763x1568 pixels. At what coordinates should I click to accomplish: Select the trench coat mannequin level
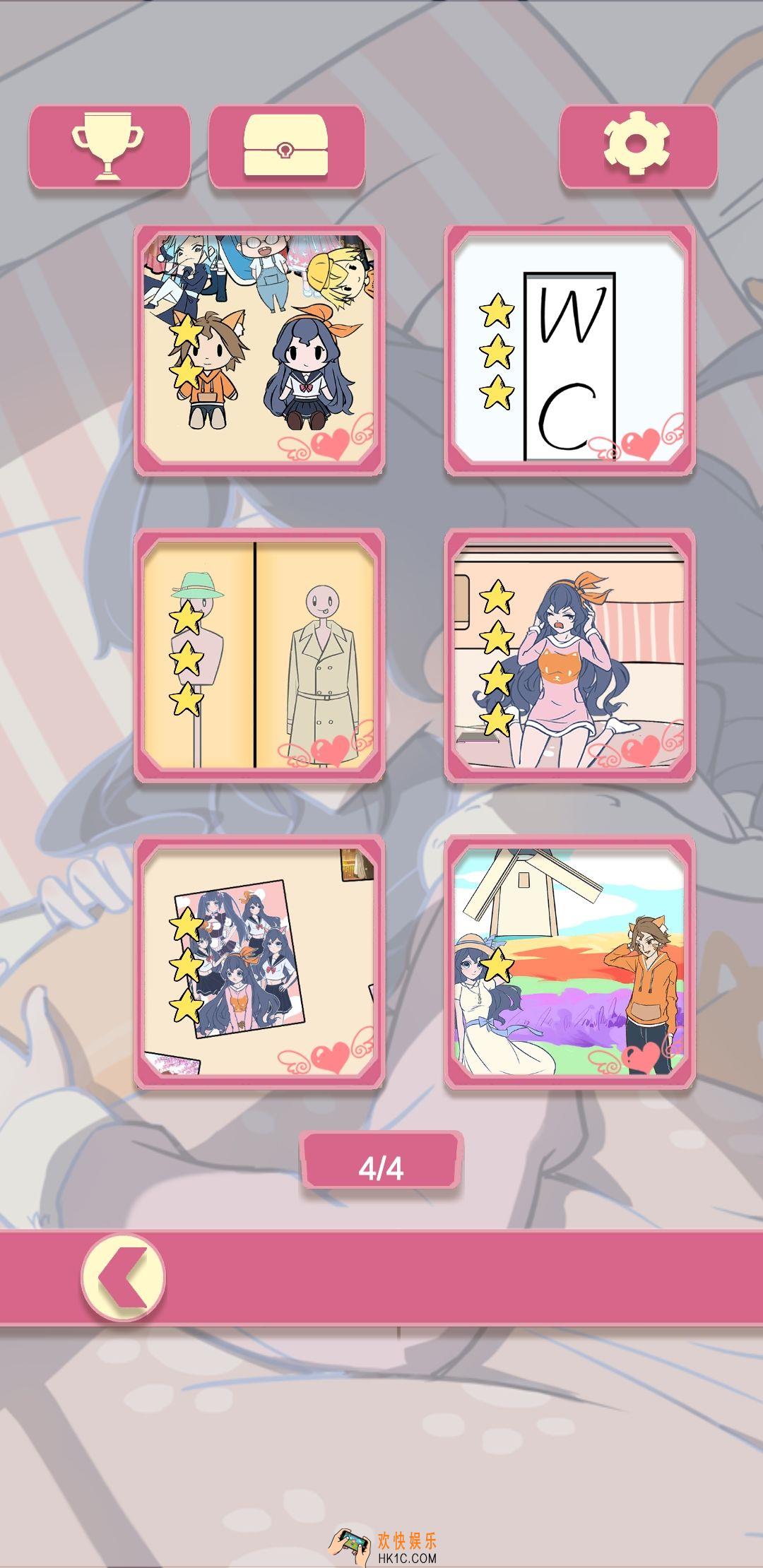click(259, 655)
